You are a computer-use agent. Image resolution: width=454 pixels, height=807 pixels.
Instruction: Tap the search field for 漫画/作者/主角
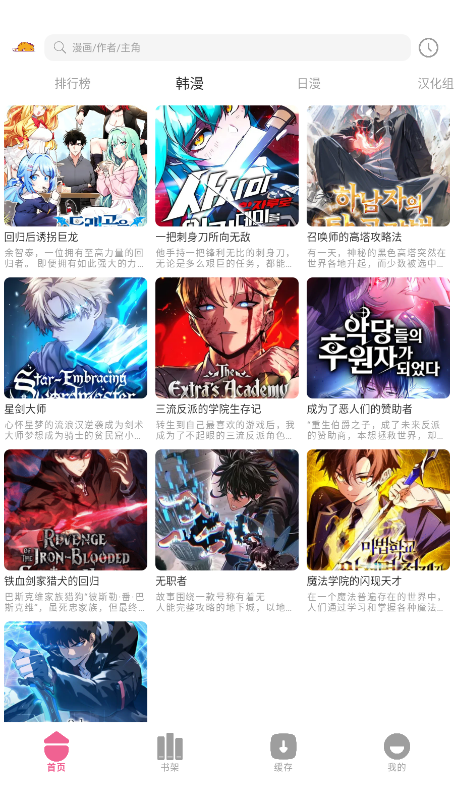pos(228,47)
